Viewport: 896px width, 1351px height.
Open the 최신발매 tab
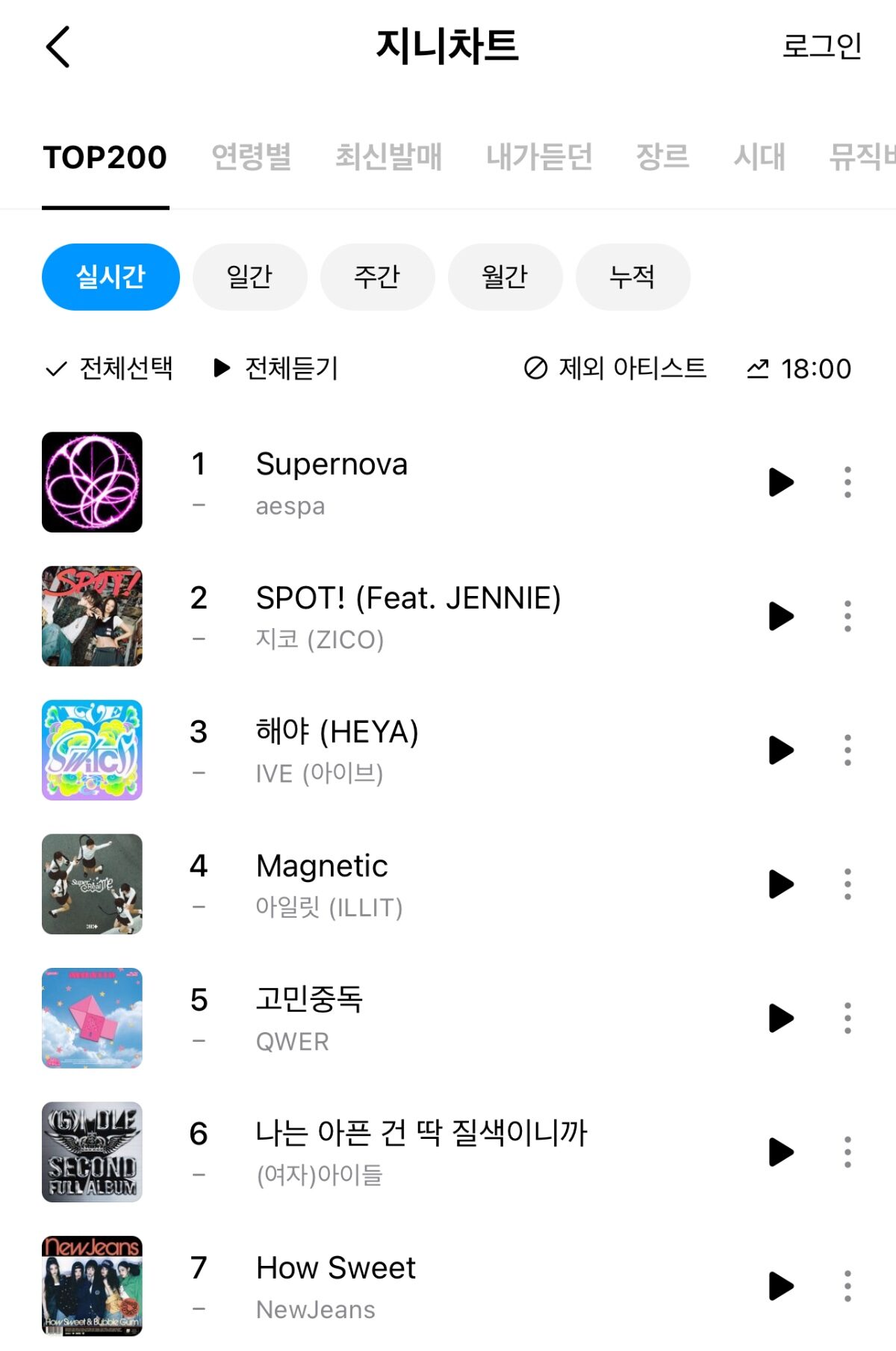pos(388,157)
